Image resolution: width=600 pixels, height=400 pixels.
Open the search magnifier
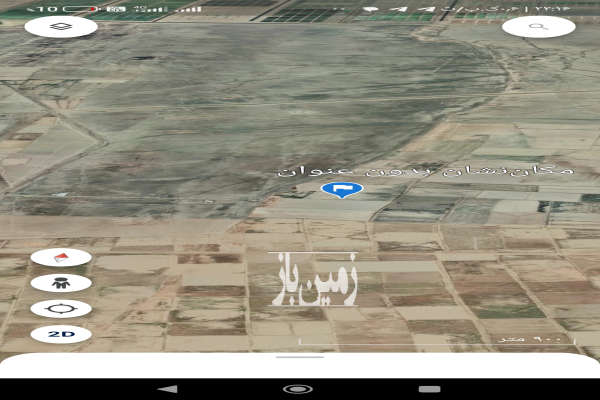[538, 27]
